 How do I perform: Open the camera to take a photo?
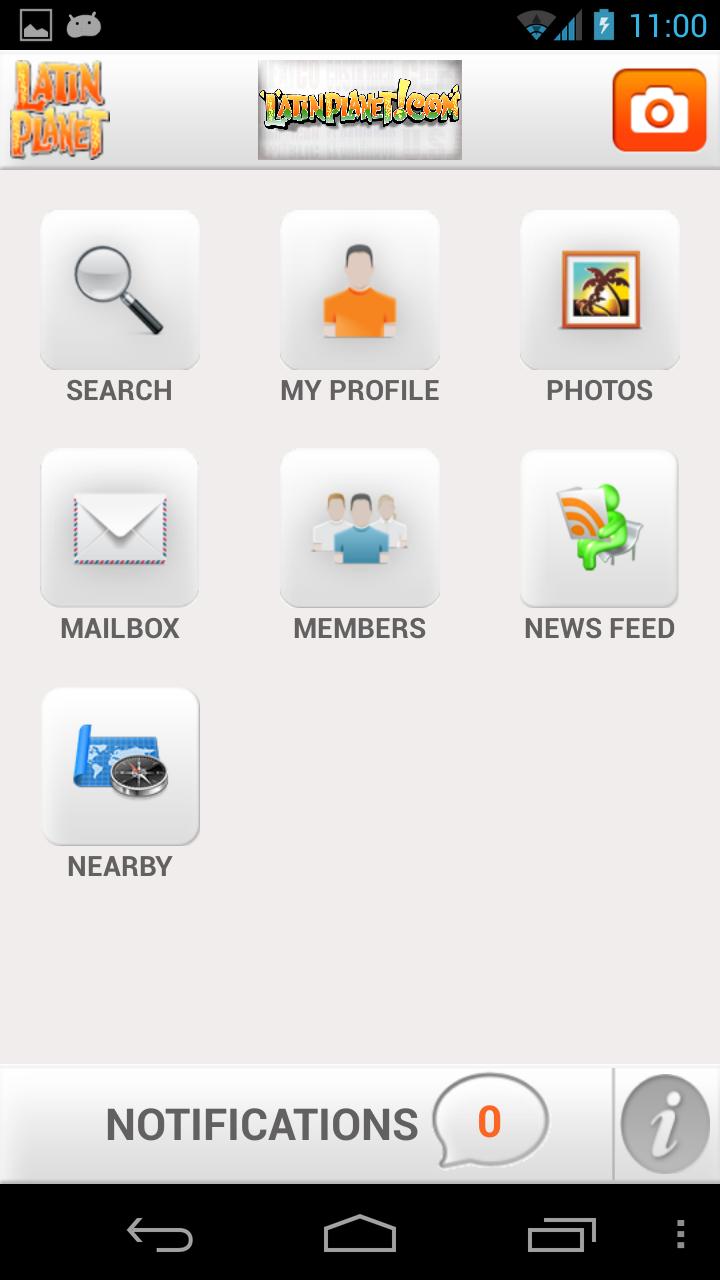click(659, 110)
